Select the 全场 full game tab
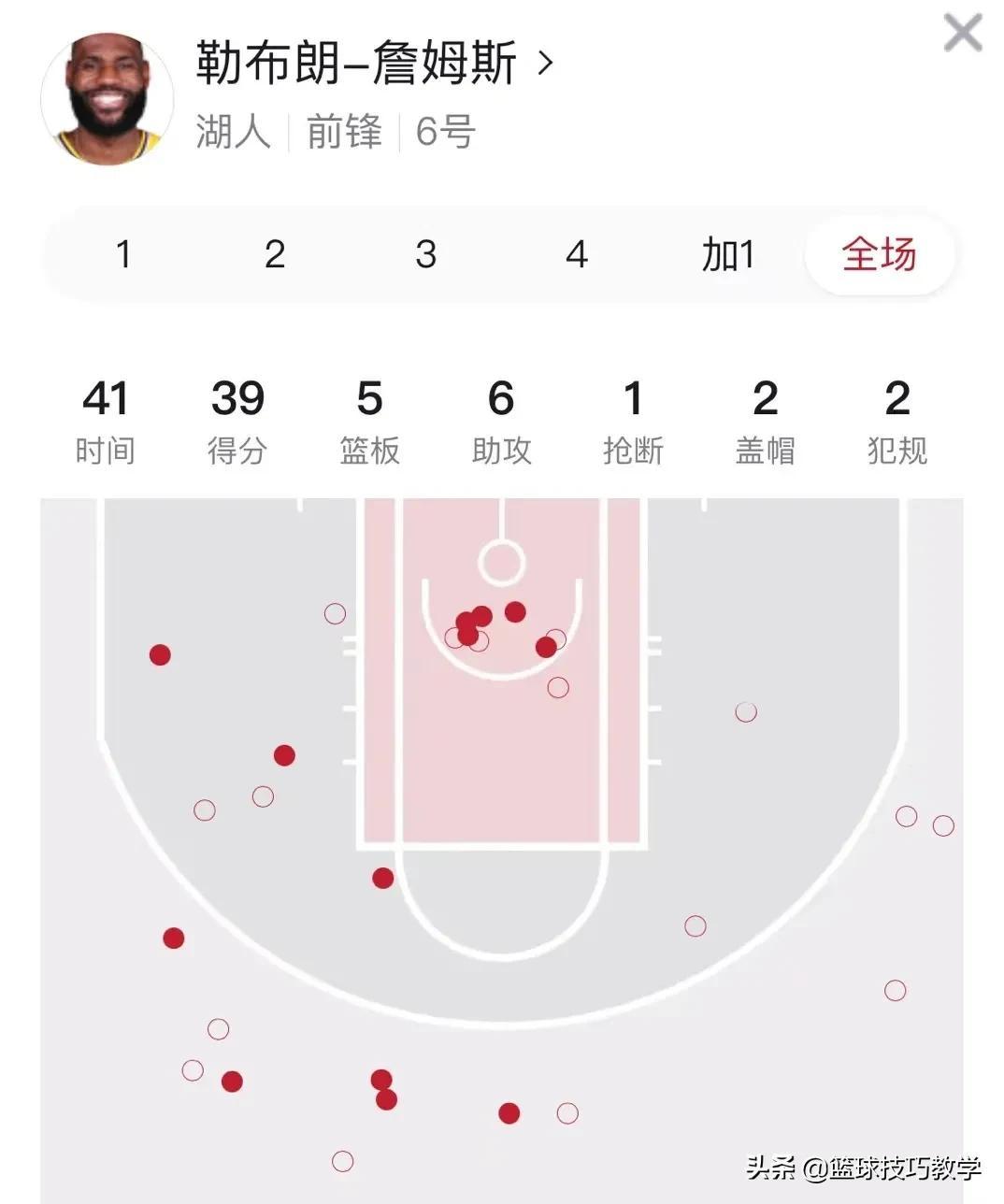Screen dimensions: 1004x1204 879,254
